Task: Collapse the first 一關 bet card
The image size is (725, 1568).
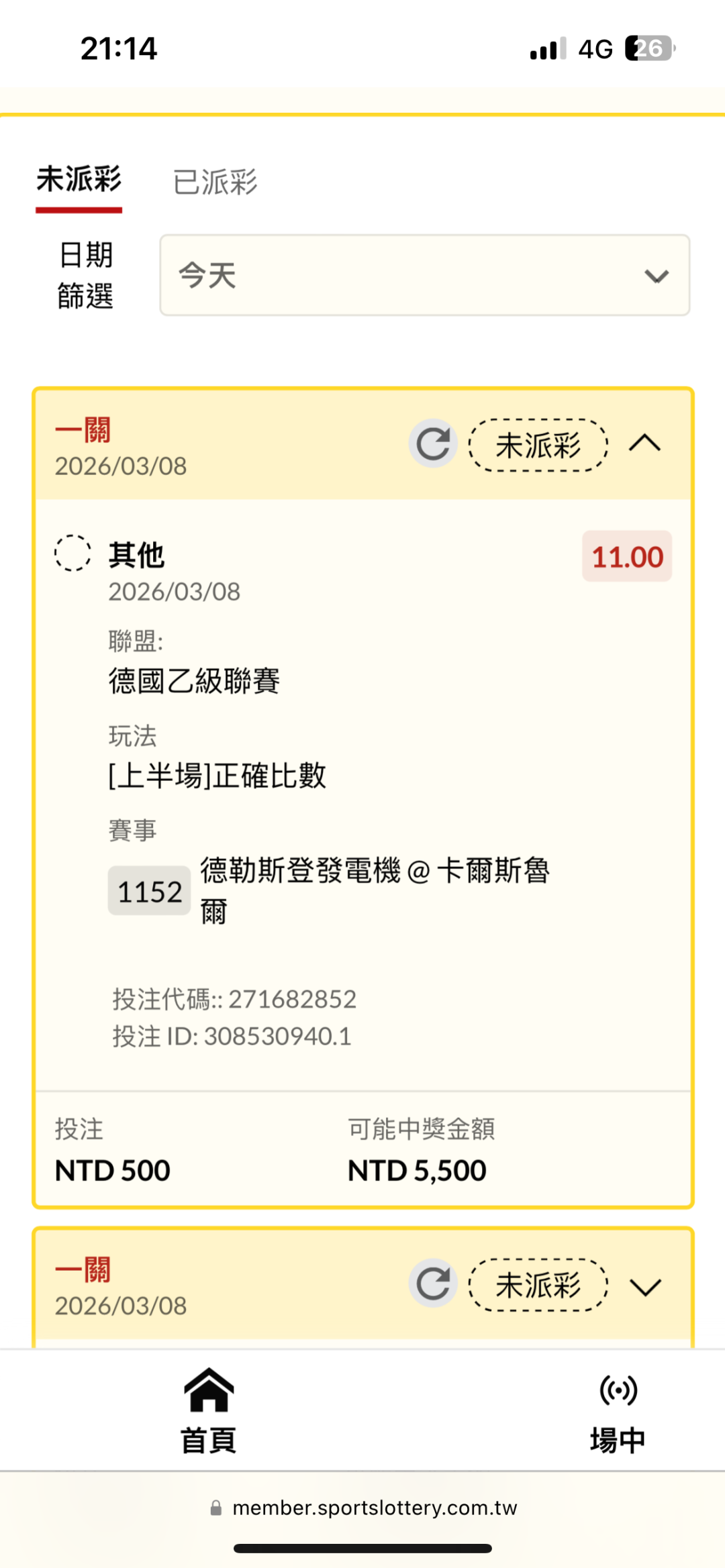Action: [x=645, y=443]
